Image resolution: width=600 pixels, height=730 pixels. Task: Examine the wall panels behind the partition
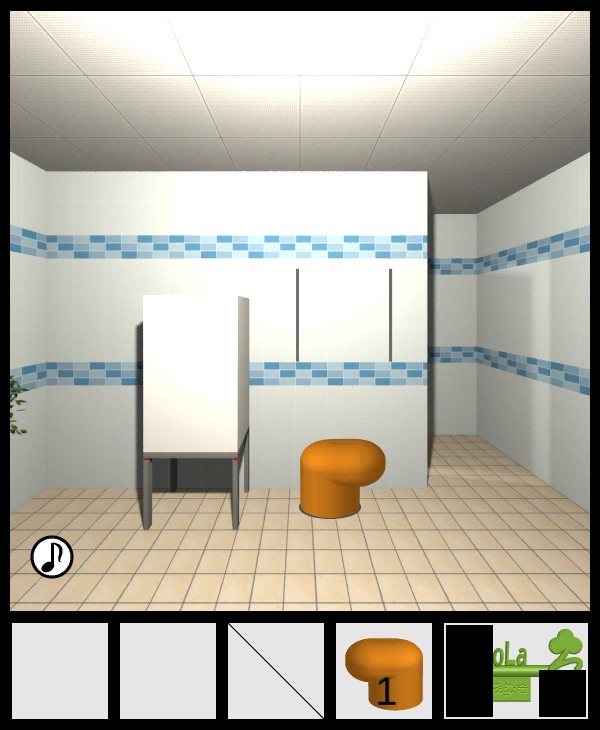(343, 315)
